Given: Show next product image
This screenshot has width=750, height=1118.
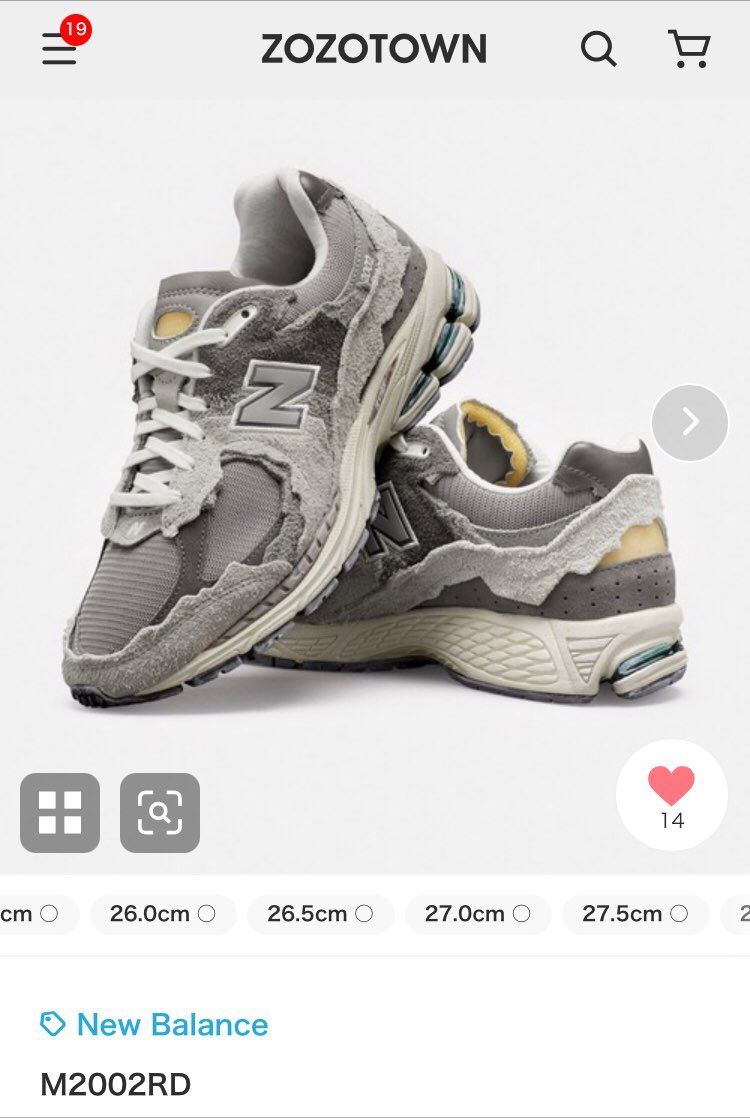Looking at the screenshot, I should coord(690,422).
